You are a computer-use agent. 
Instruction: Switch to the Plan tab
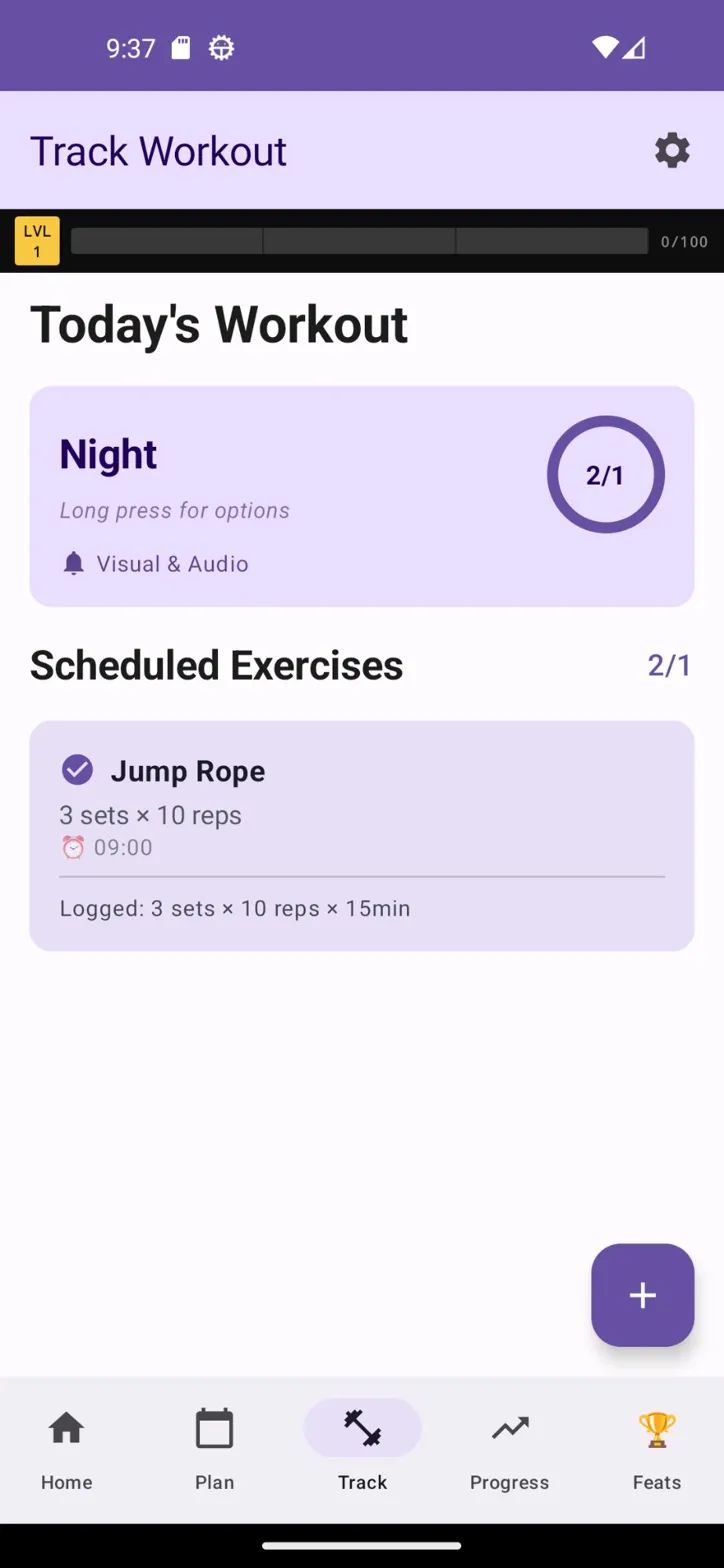point(214,1448)
